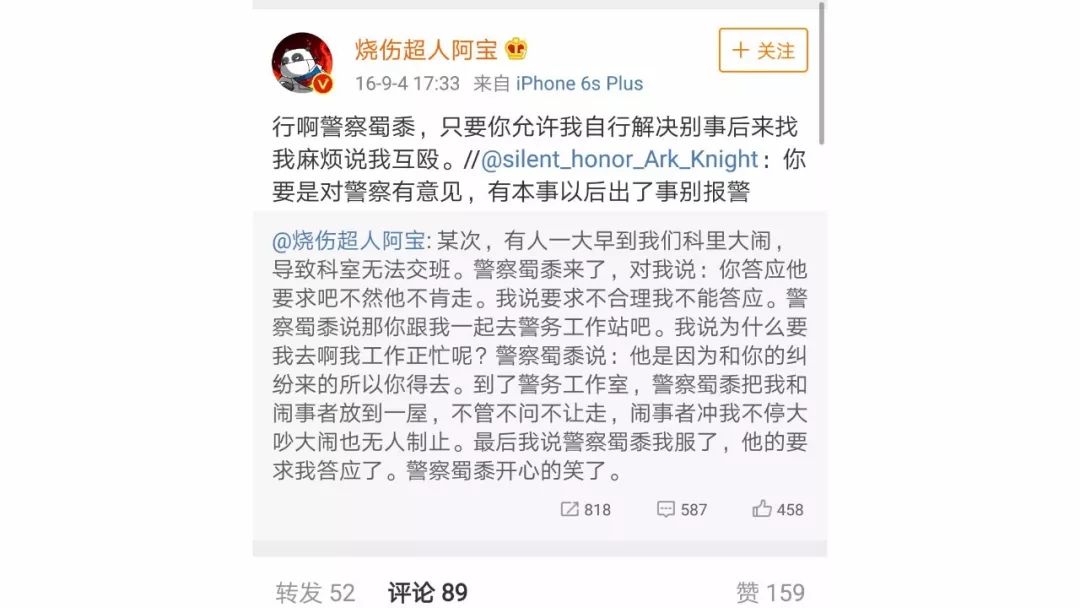Open 烧伤超人阿宝's profile avatar
The image size is (1080, 608).
click(x=301, y=63)
